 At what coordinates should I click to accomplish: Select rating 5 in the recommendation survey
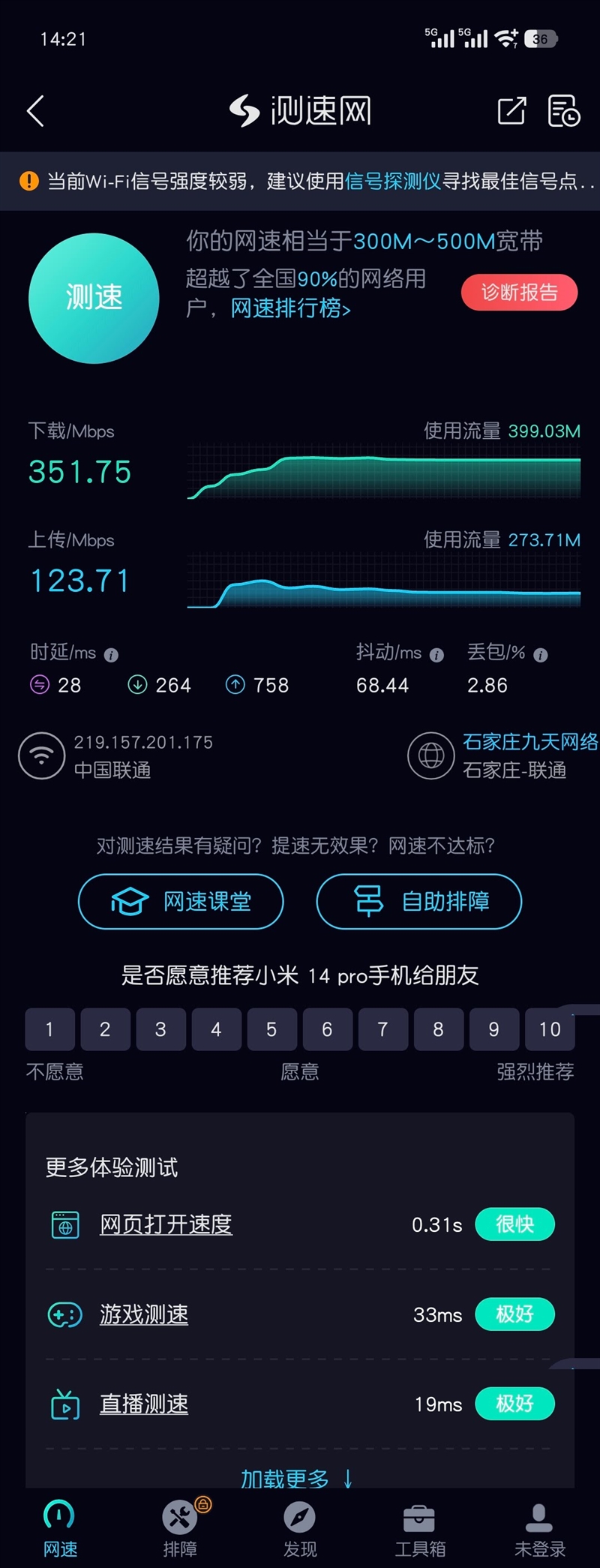271,1029
